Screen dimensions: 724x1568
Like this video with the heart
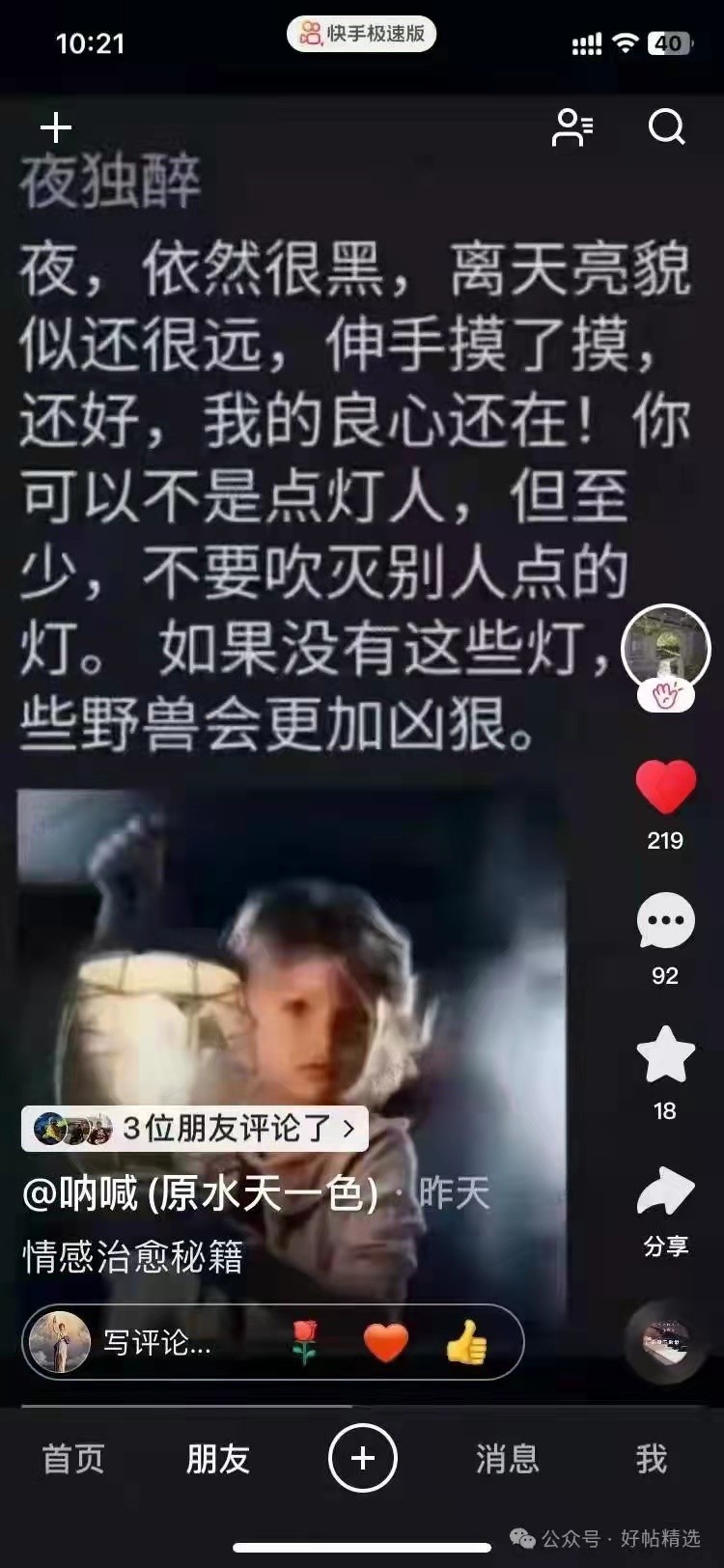tap(665, 787)
